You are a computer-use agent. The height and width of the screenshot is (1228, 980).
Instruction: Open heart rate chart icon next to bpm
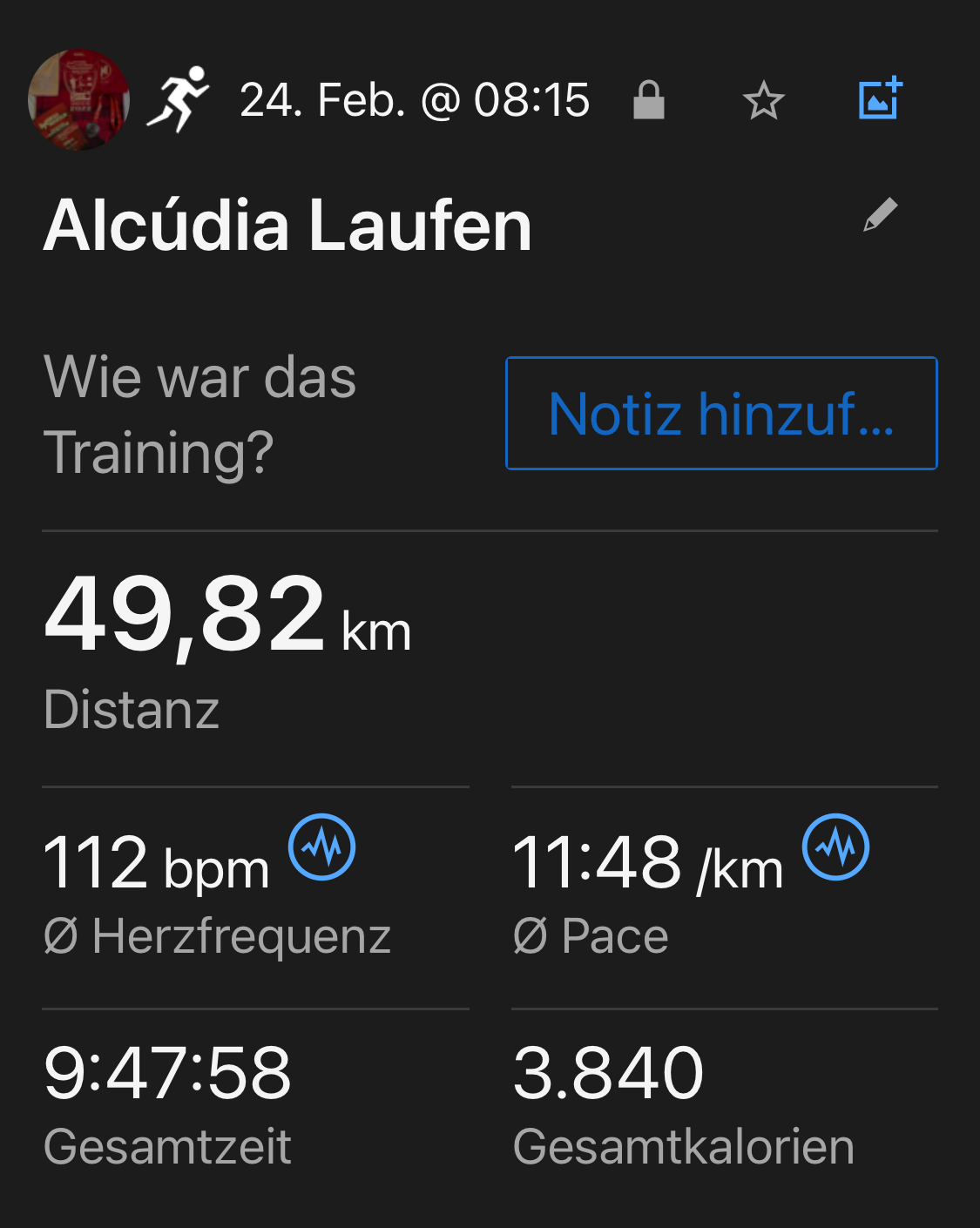(x=321, y=847)
